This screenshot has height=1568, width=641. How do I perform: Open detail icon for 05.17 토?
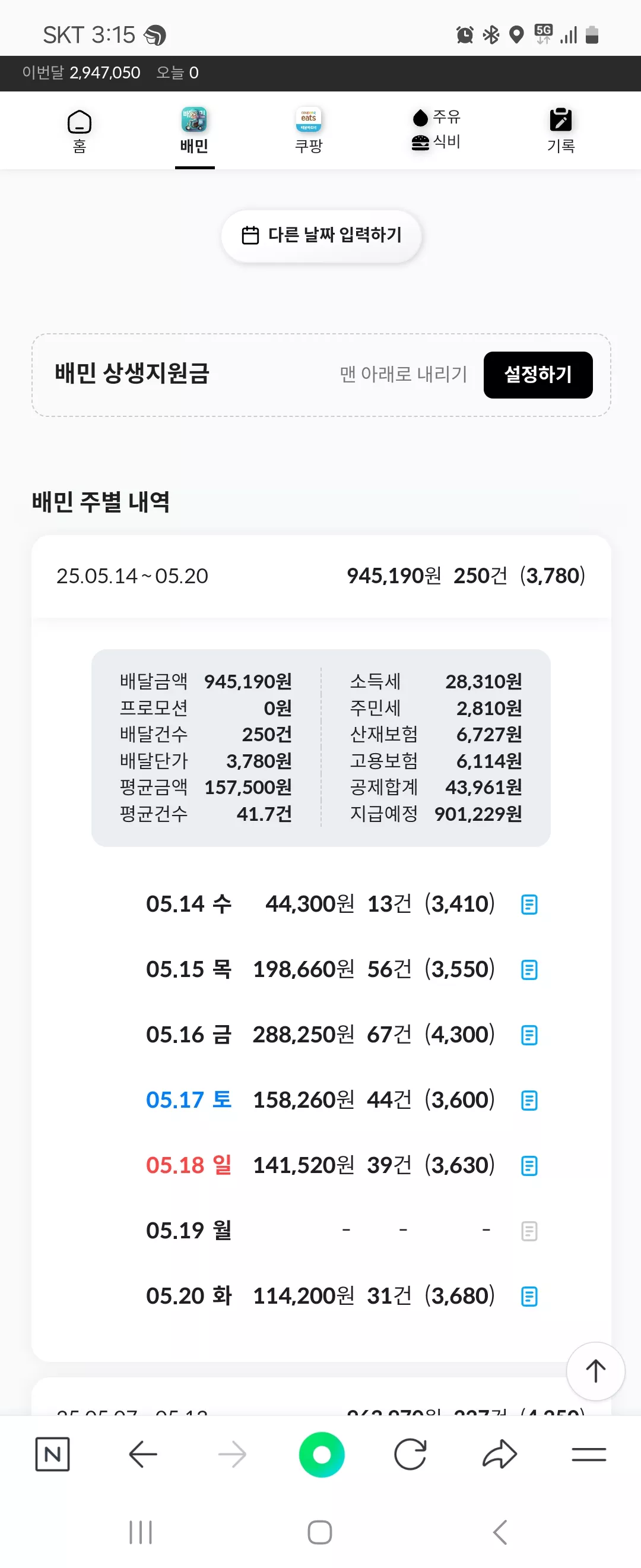(x=529, y=1101)
